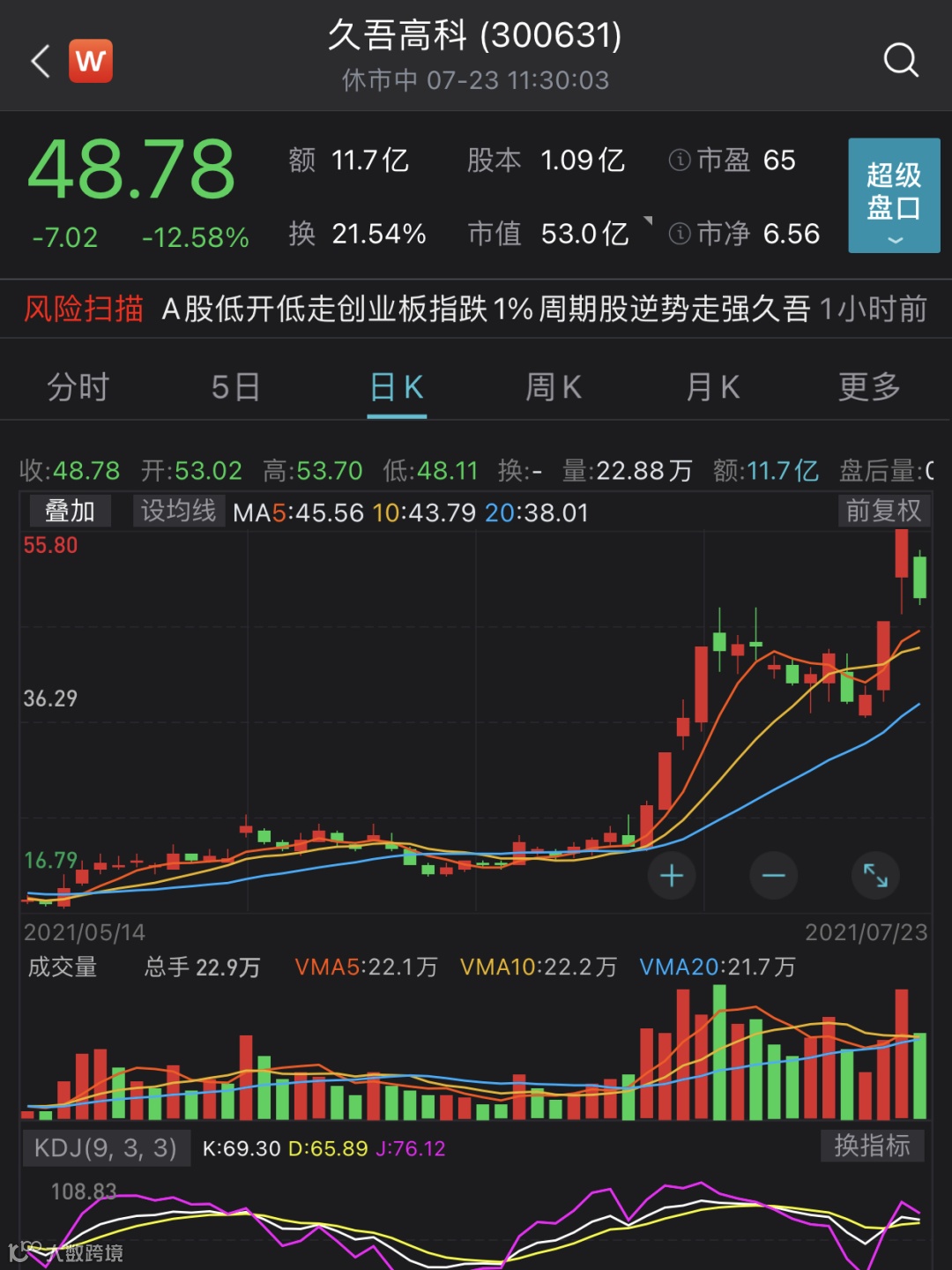Open the 超级盘口 panel
952x1270 pixels.
point(893,196)
